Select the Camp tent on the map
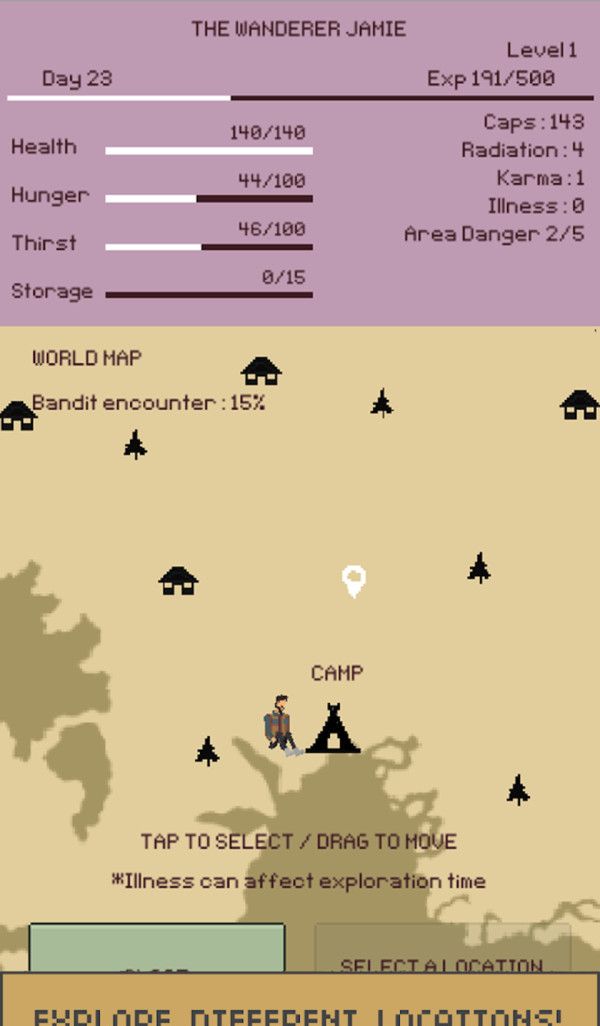Image resolution: width=600 pixels, height=1026 pixels. (x=333, y=728)
